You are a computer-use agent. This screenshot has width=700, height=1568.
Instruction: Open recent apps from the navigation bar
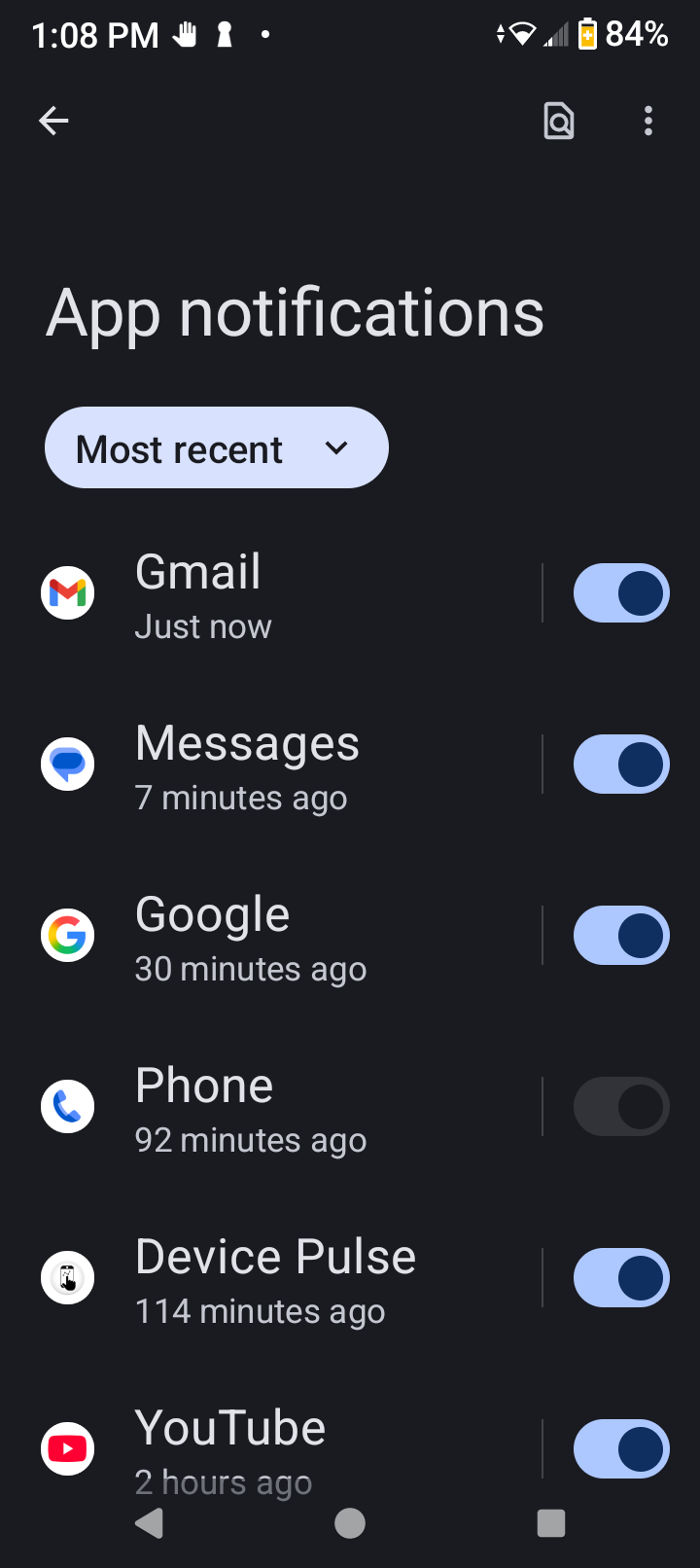click(551, 1523)
